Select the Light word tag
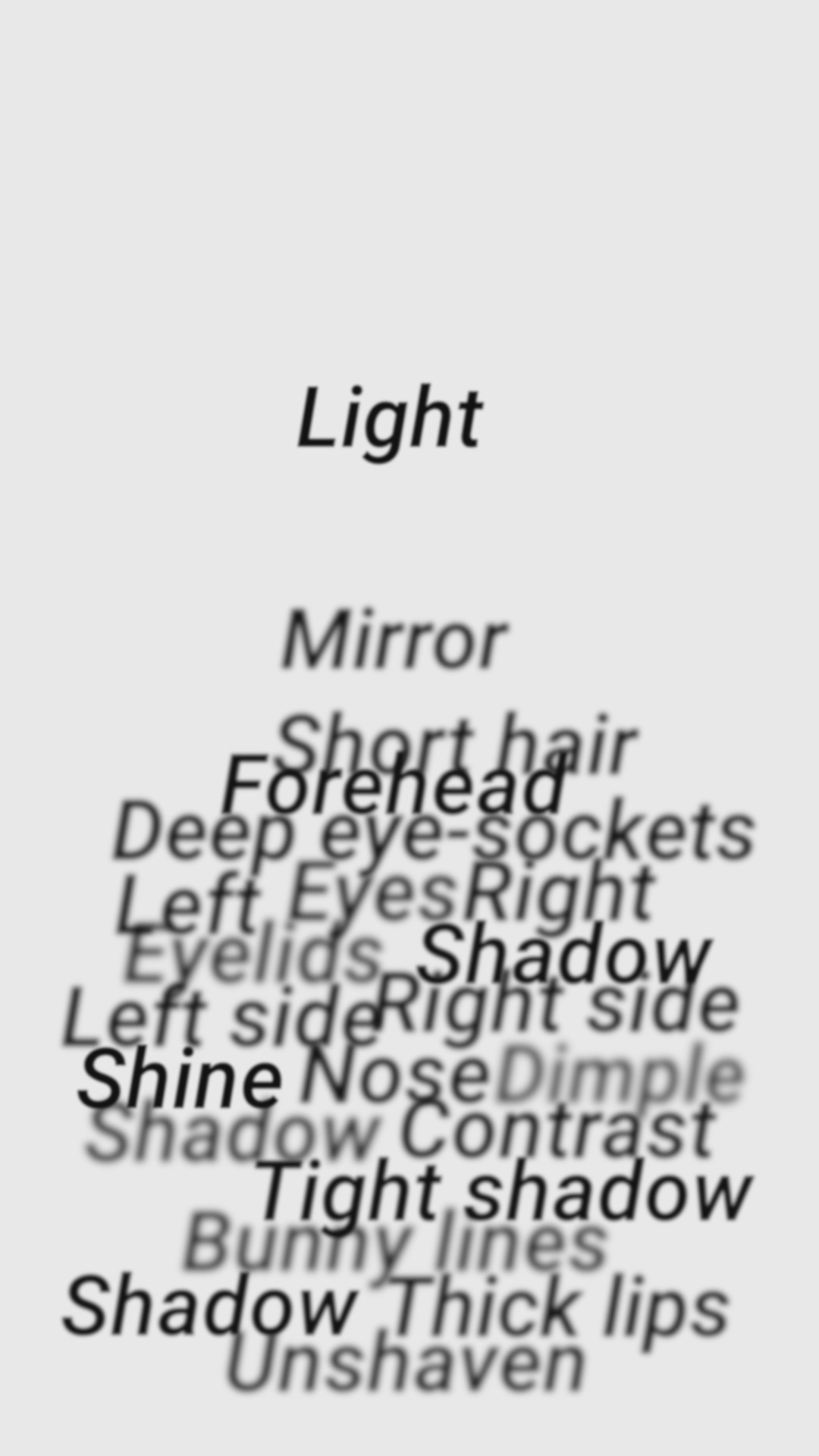The width and height of the screenshot is (819, 1456). tap(390, 422)
